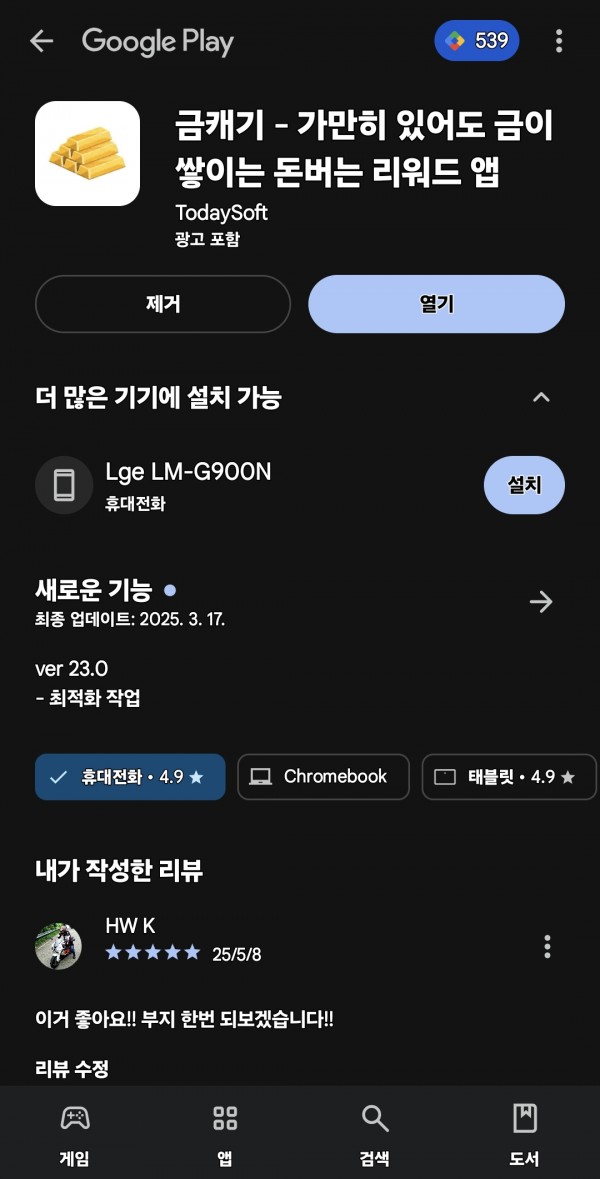Install on Lge LM-G900N with 설치
Screen dimensions: 600x1179
[524, 485]
